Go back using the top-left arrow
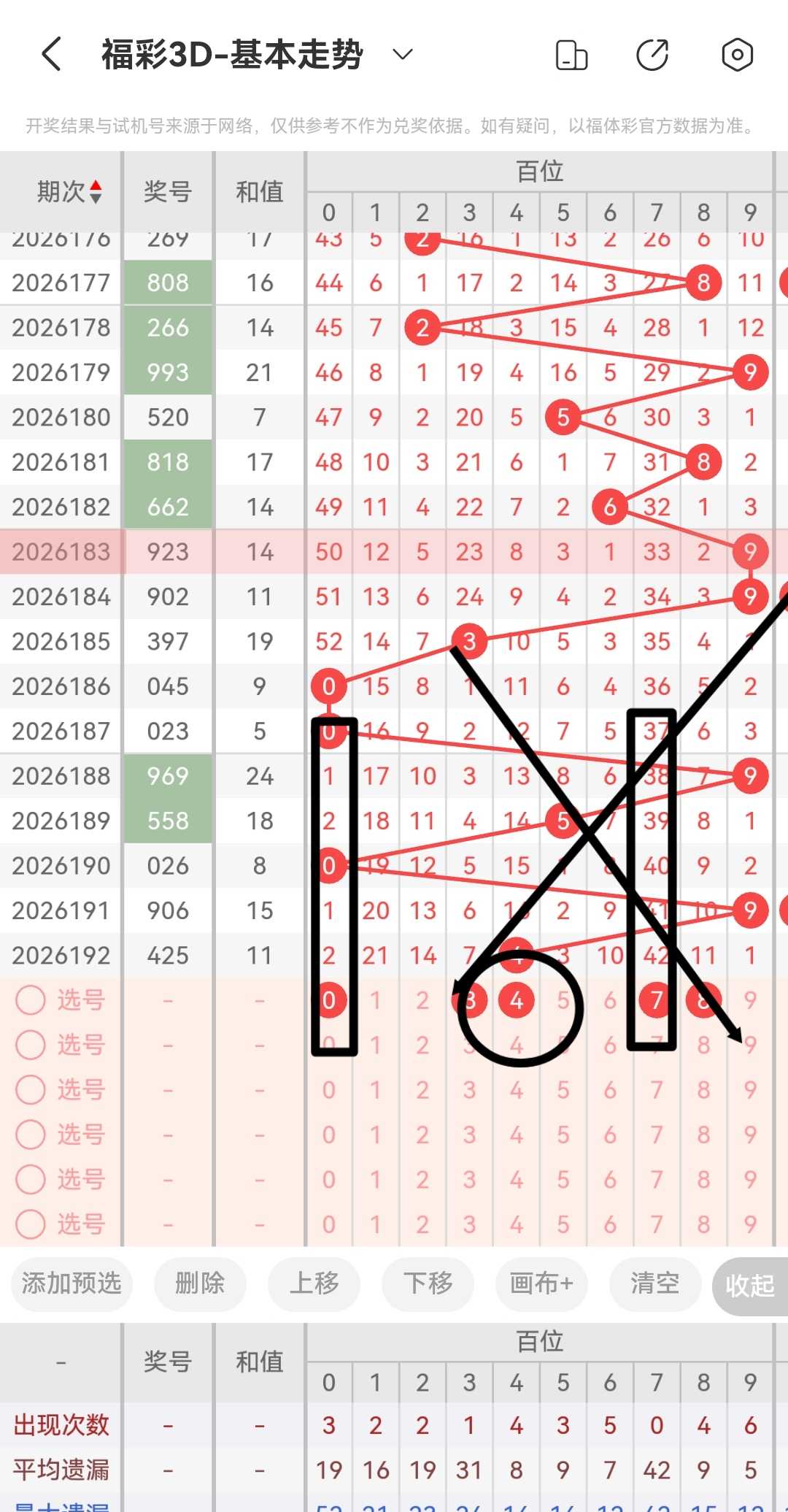This screenshot has width=788, height=1512. click(x=51, y=54)
